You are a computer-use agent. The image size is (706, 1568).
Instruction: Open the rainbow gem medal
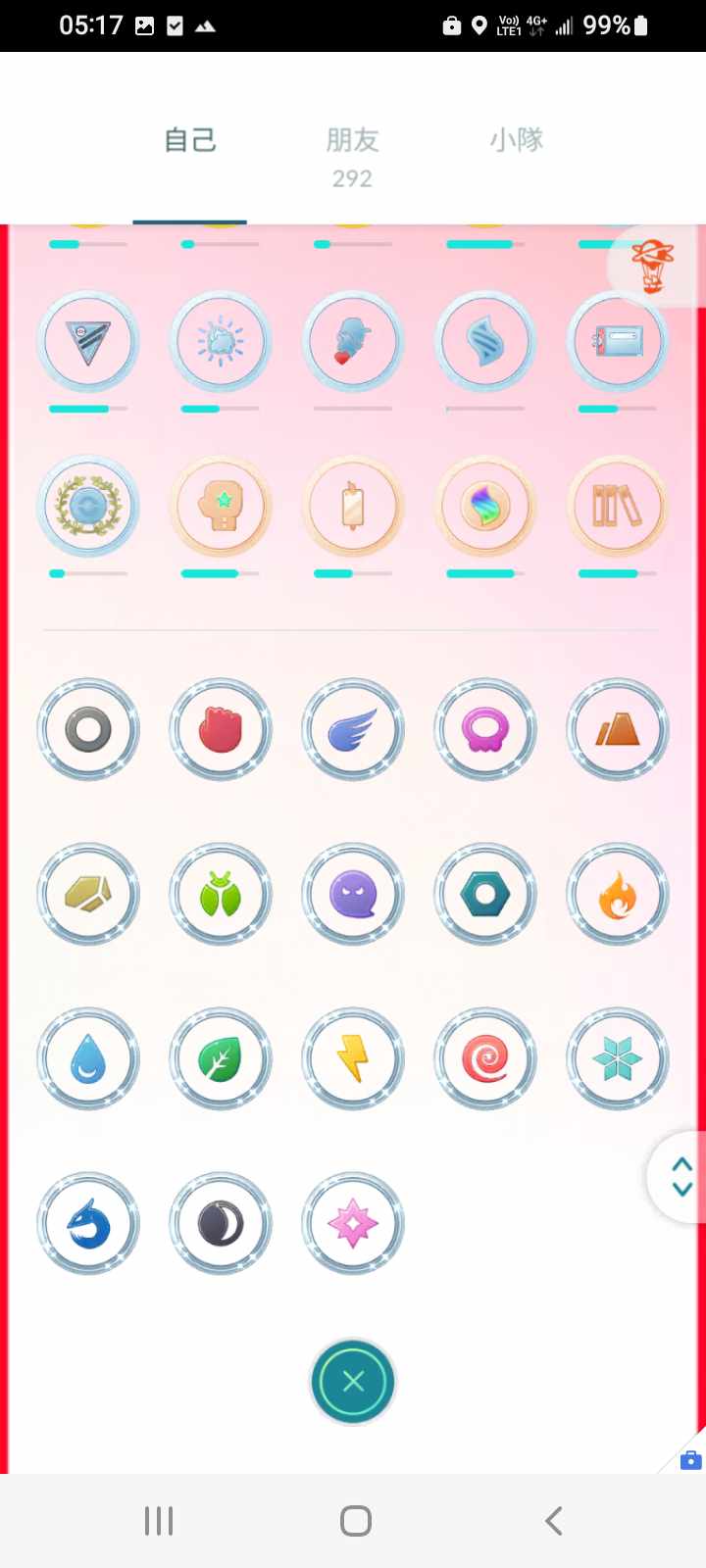[485, 507]
